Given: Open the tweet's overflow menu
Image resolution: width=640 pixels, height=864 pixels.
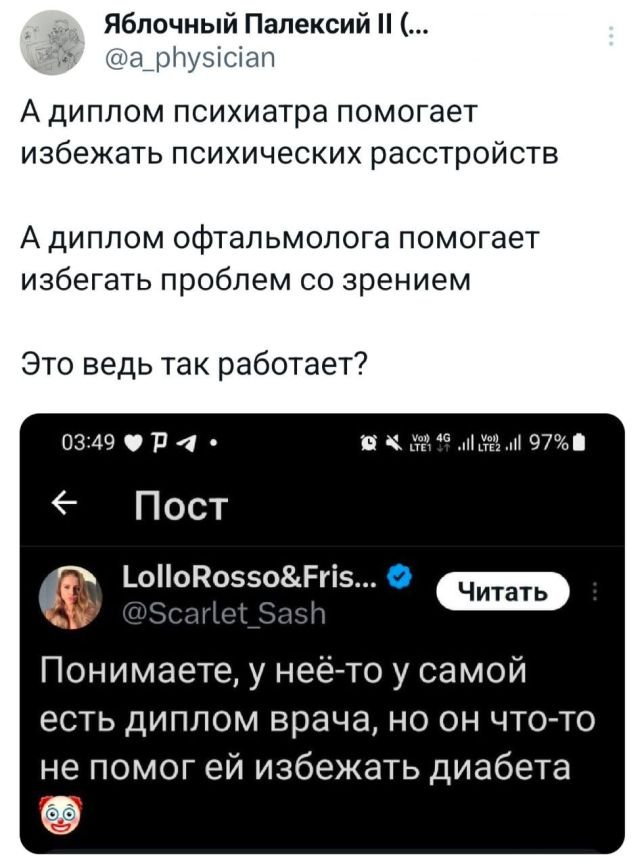Looking at the screenshot, I should (611, 38).
